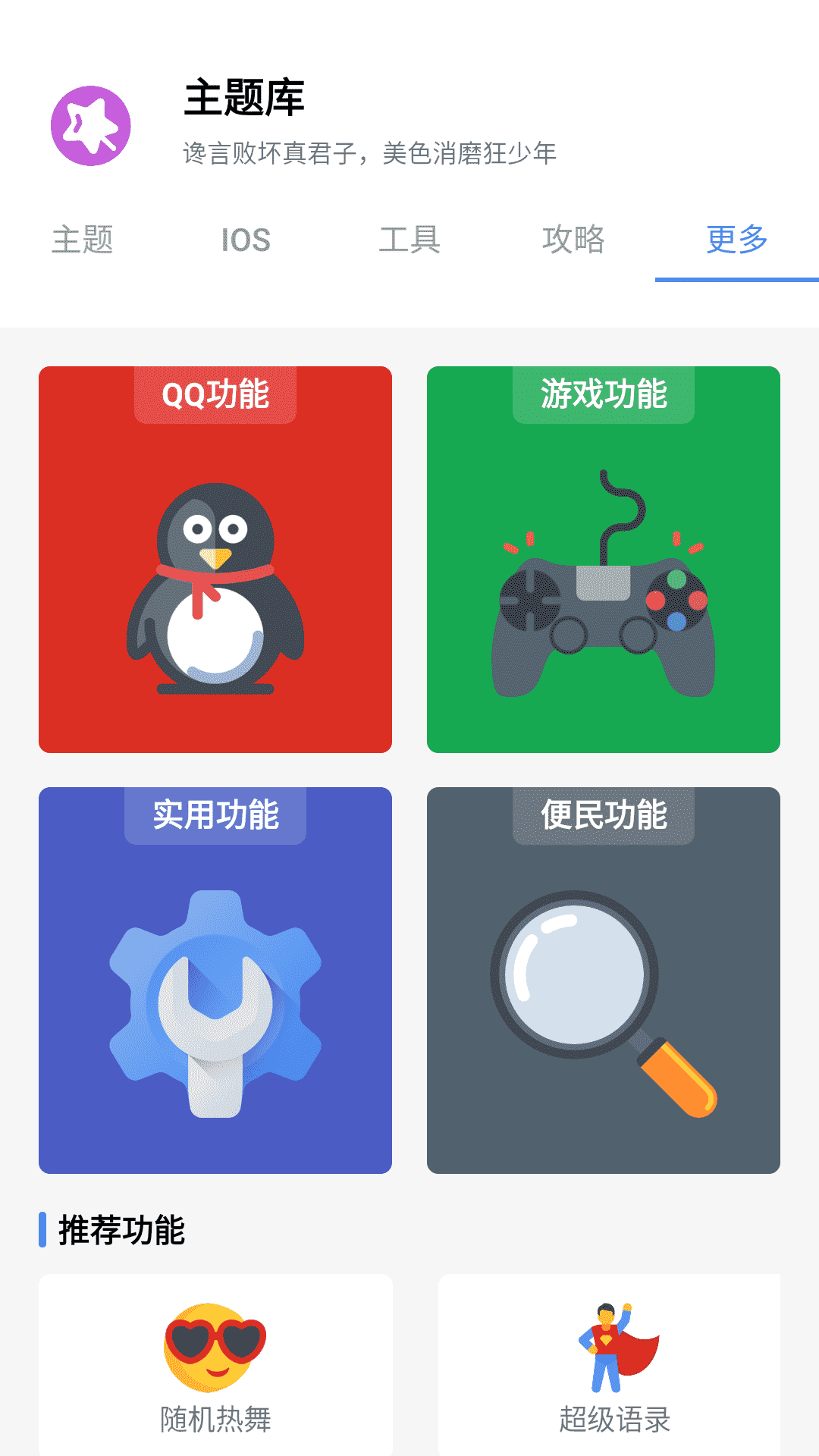
Task: Select the 工具 tab
Action: pos(409,240)
